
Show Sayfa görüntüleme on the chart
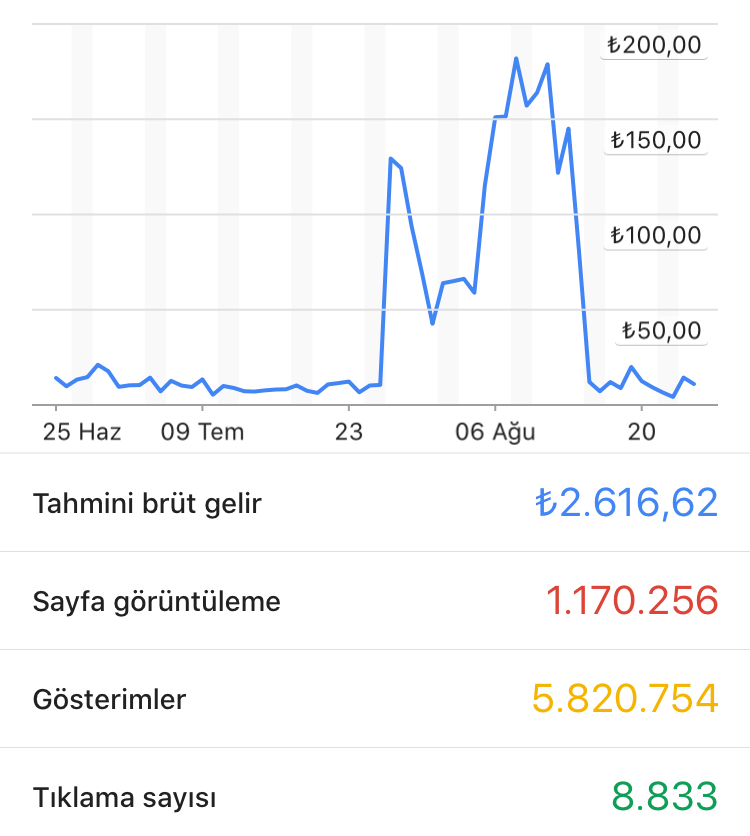(375, 600)
